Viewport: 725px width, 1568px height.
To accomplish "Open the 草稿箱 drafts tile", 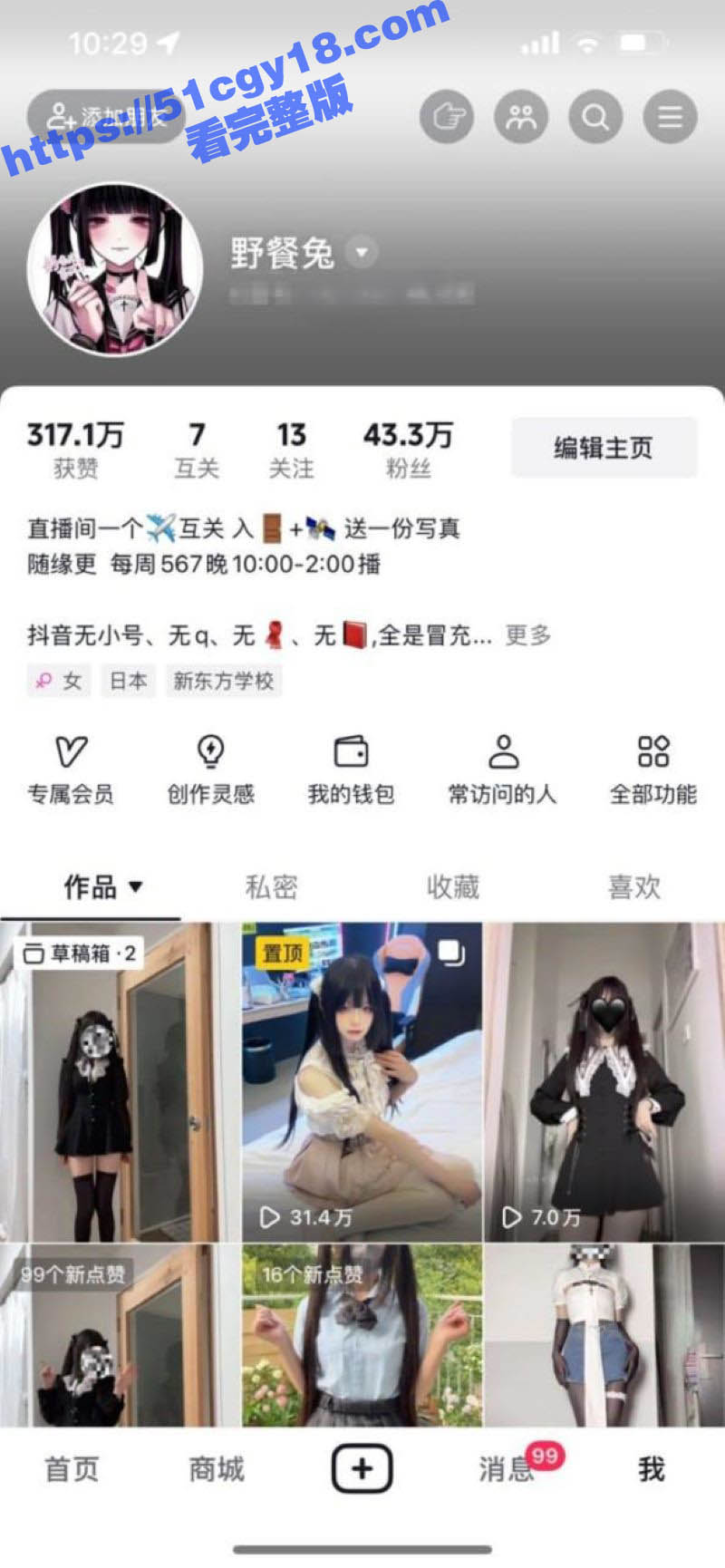I will (120, 1083).
